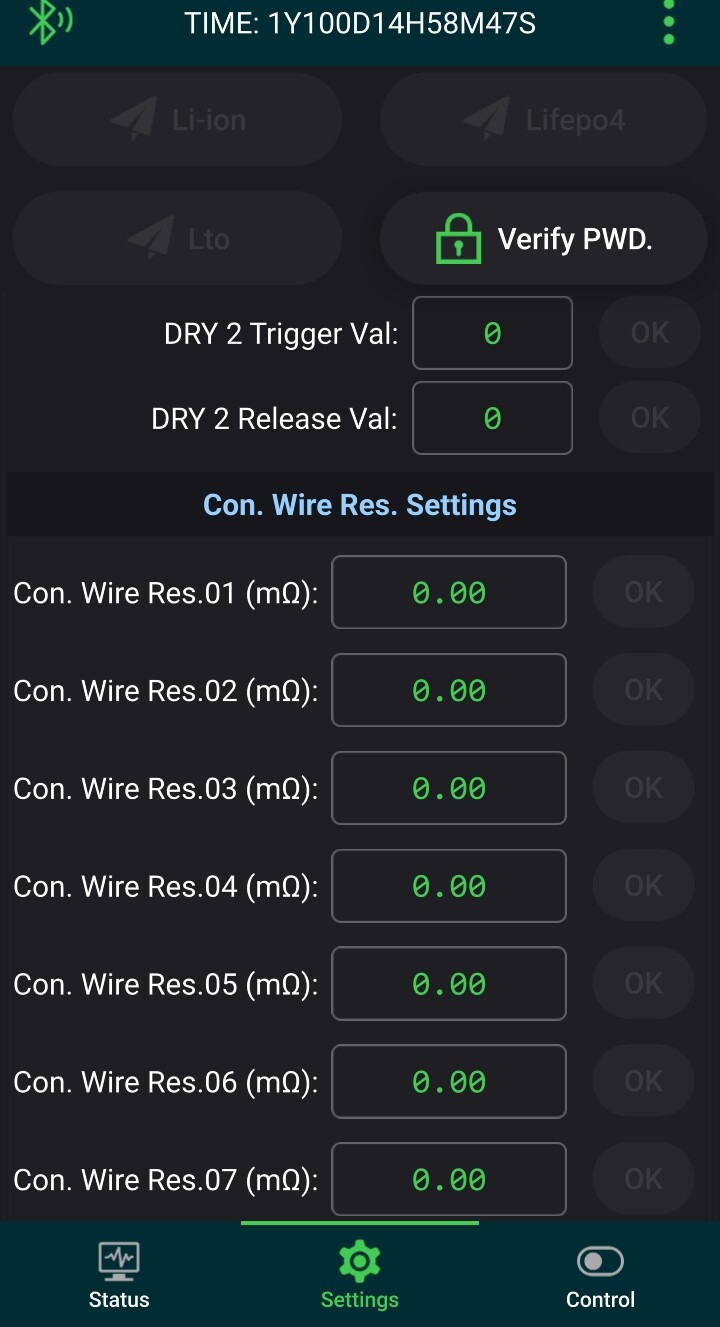Edit the DRY 2 Trigger Val field
Image resolution: width=720 pixels, height=1327 pixels.
492,333
